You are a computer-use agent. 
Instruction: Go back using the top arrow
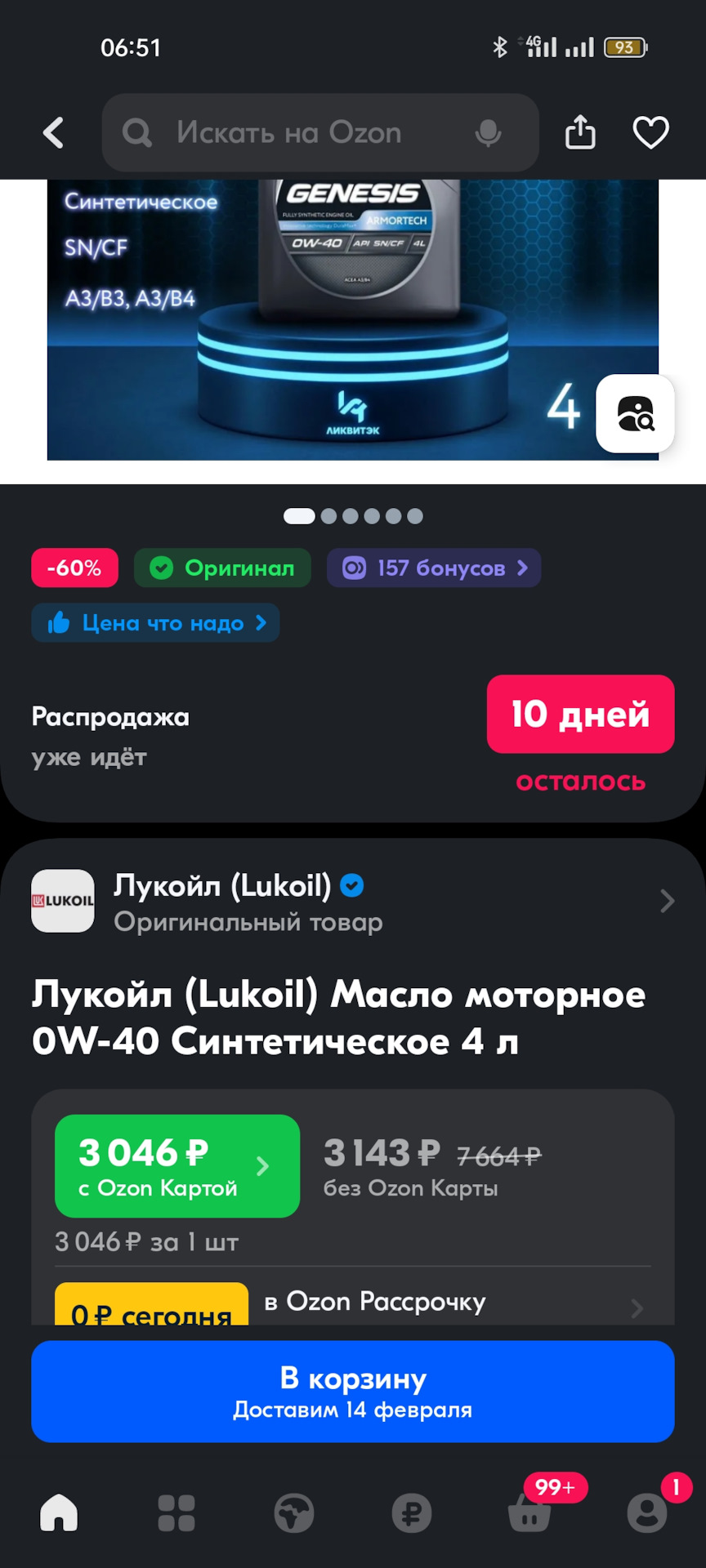coord(54,132)
